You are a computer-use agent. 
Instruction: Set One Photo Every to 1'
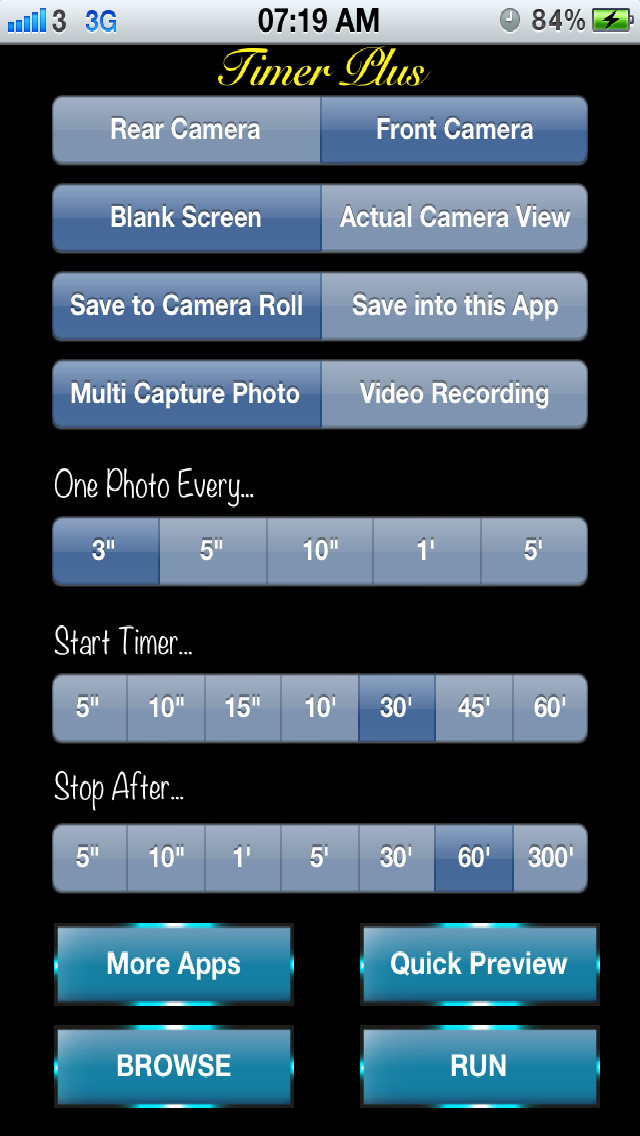427,551
